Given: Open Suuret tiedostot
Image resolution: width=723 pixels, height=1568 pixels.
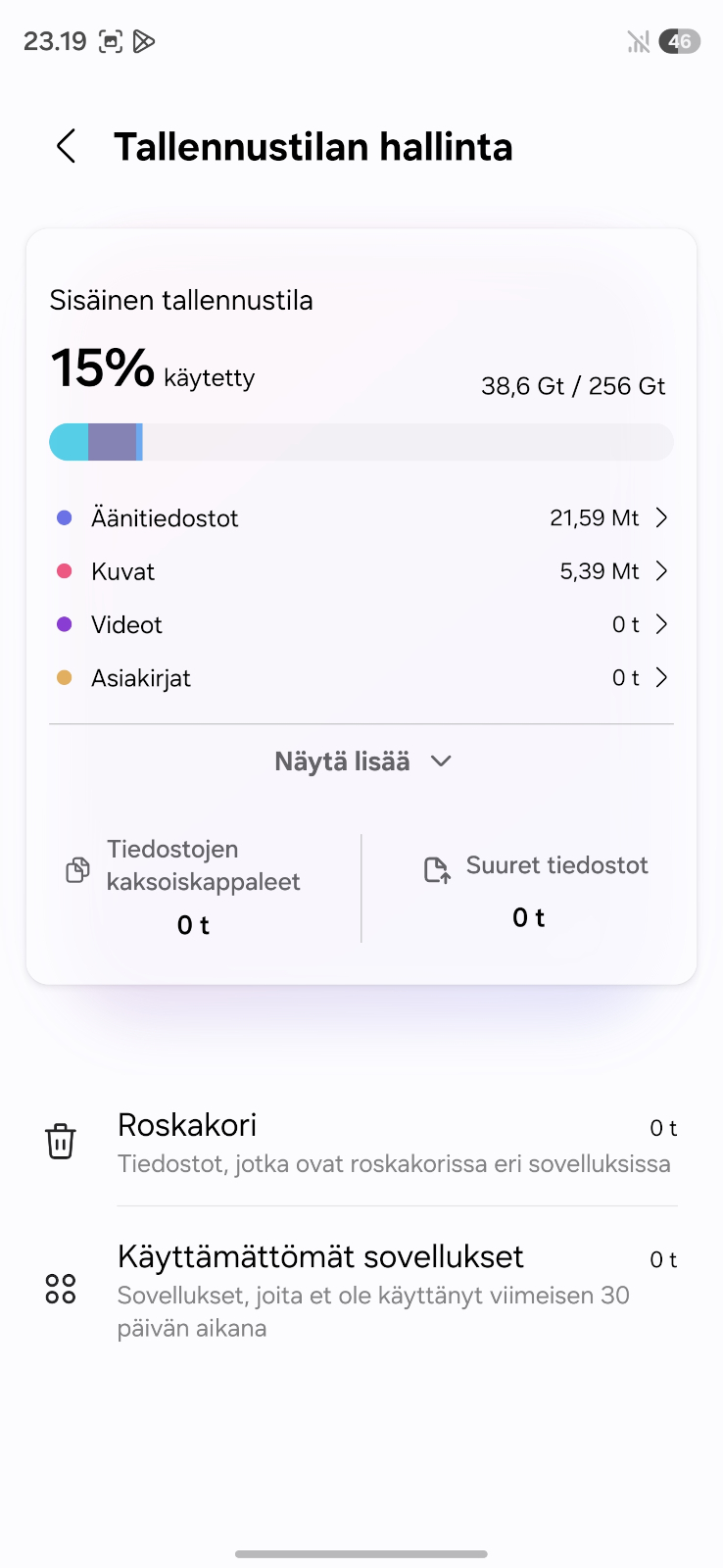Looking at the screenshot, I should pyautogui.click(x=534, y=887).
